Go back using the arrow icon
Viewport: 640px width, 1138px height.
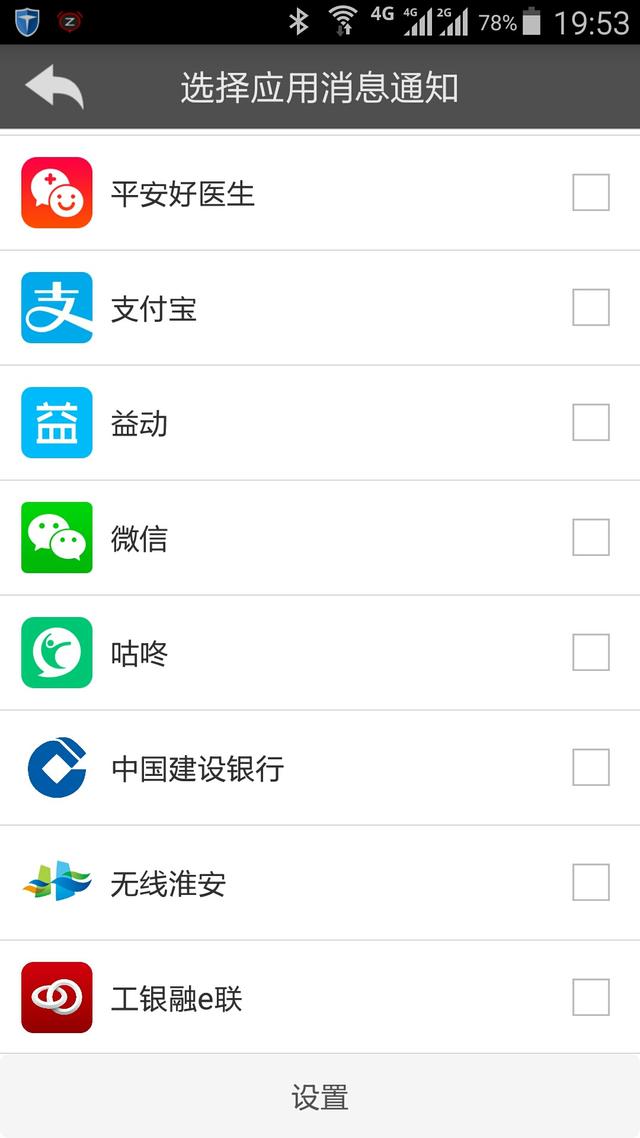point(54,86)
